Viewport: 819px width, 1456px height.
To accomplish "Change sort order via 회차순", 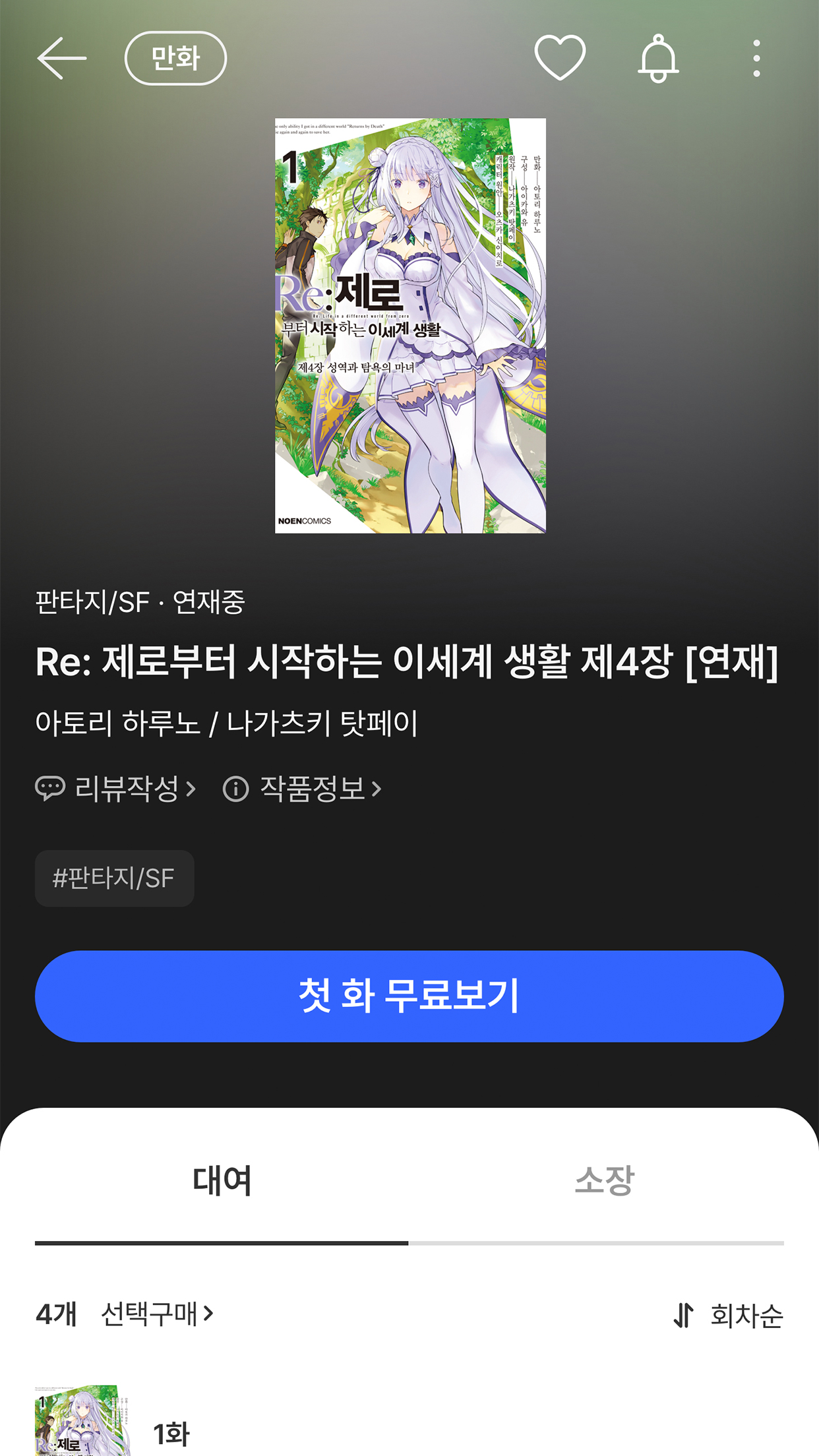I will coord(728,1316).
